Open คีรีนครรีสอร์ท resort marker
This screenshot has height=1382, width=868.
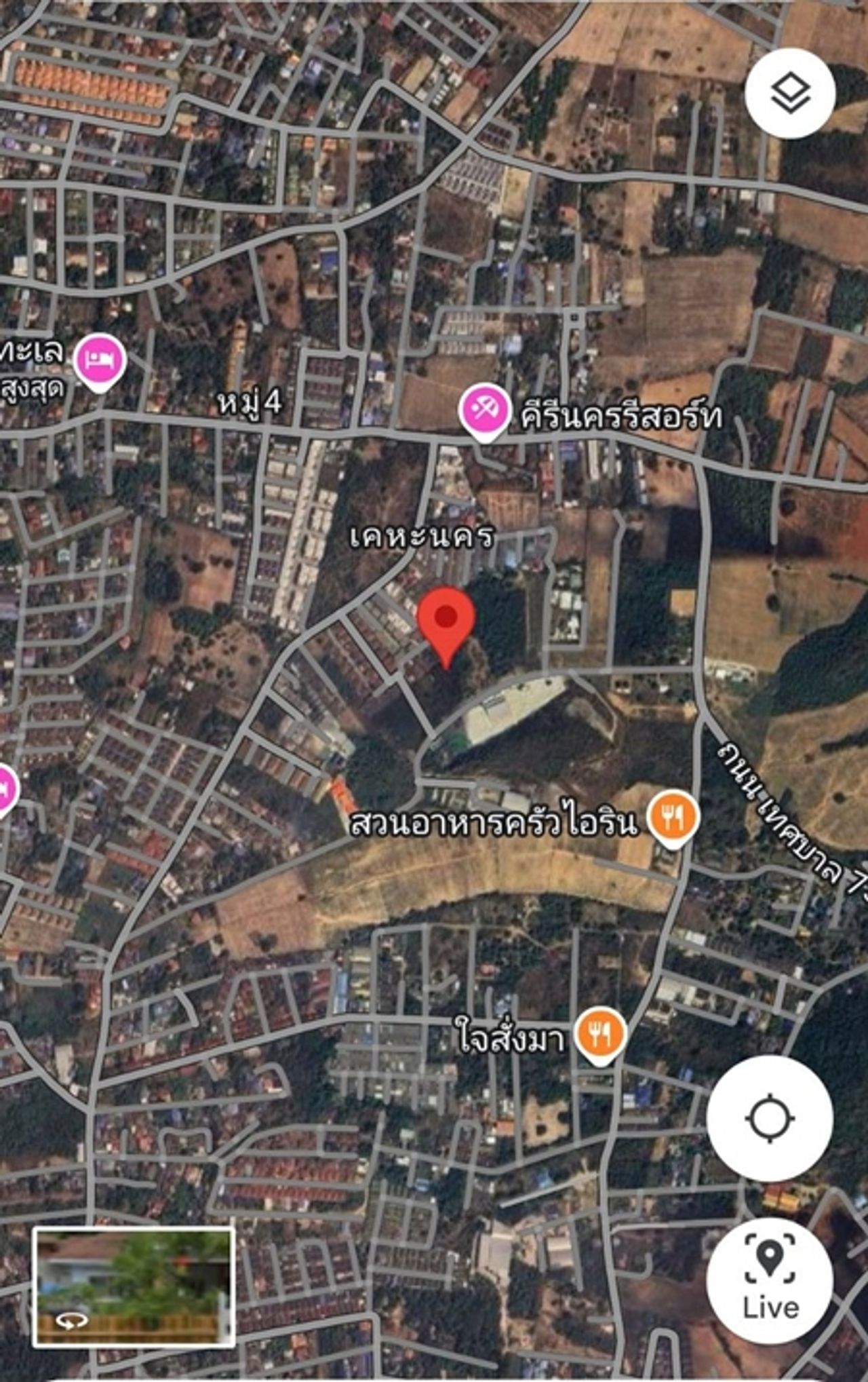click(484, 410)
